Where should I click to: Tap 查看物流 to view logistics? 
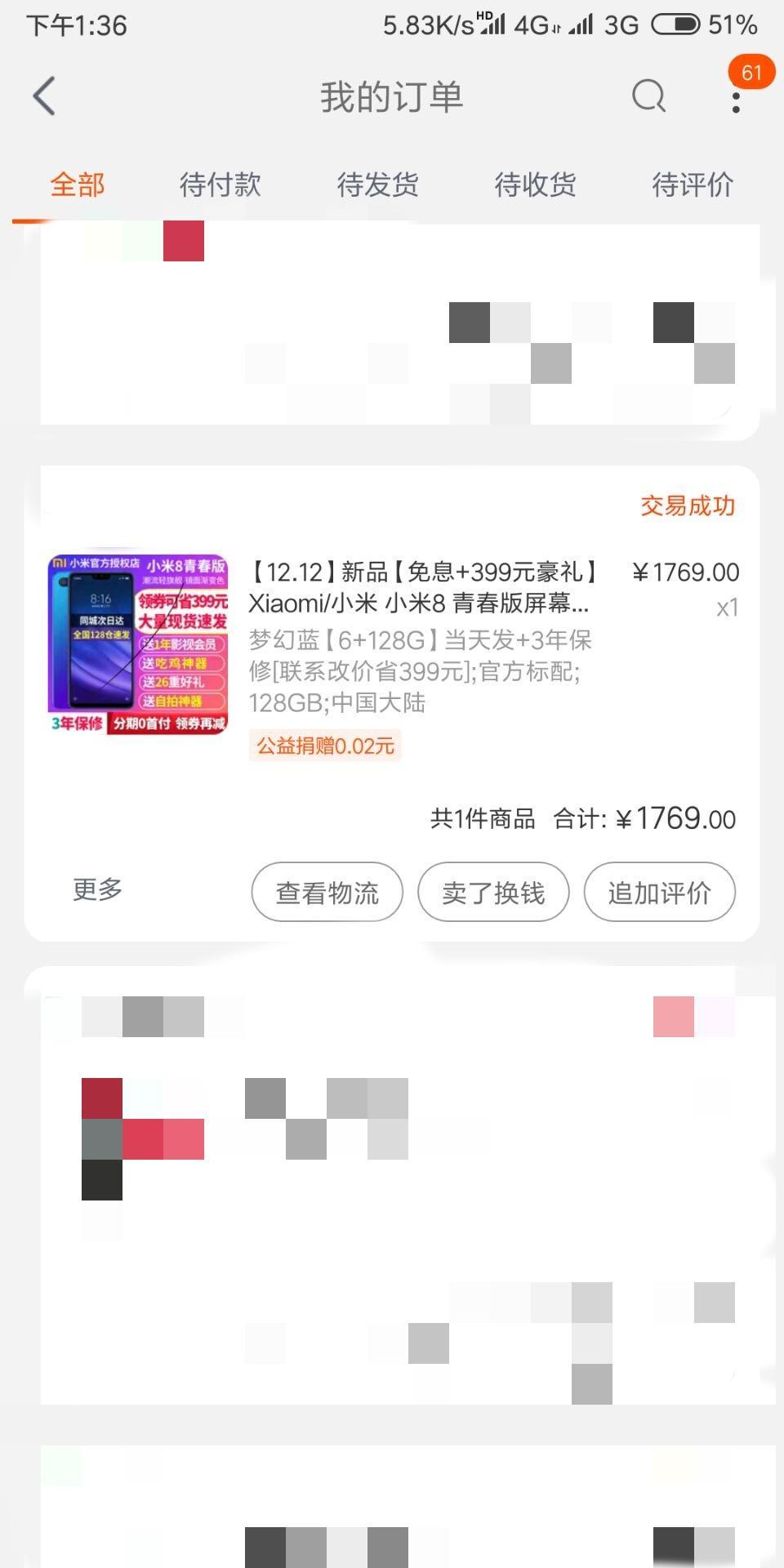coord(327,892)
